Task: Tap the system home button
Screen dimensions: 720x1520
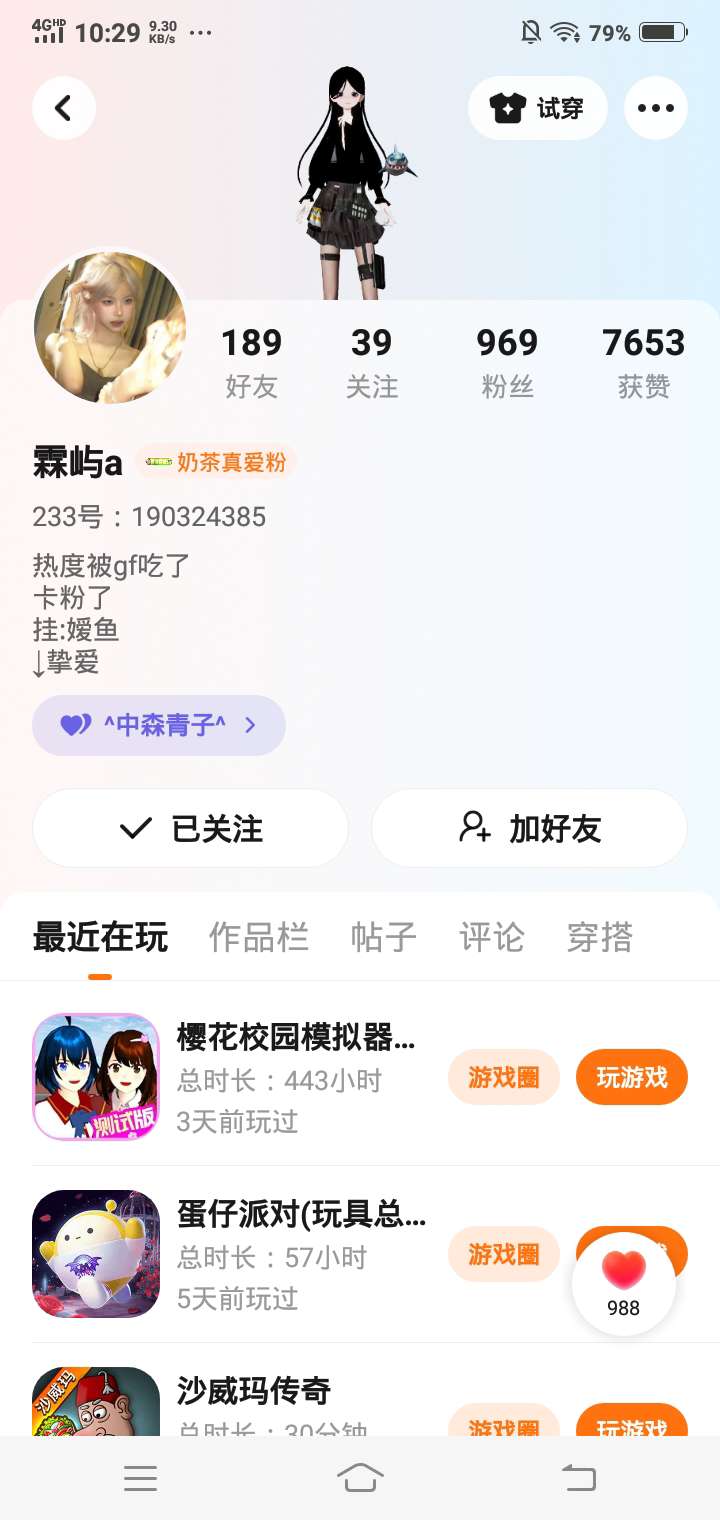Action: coord(360,1477)
